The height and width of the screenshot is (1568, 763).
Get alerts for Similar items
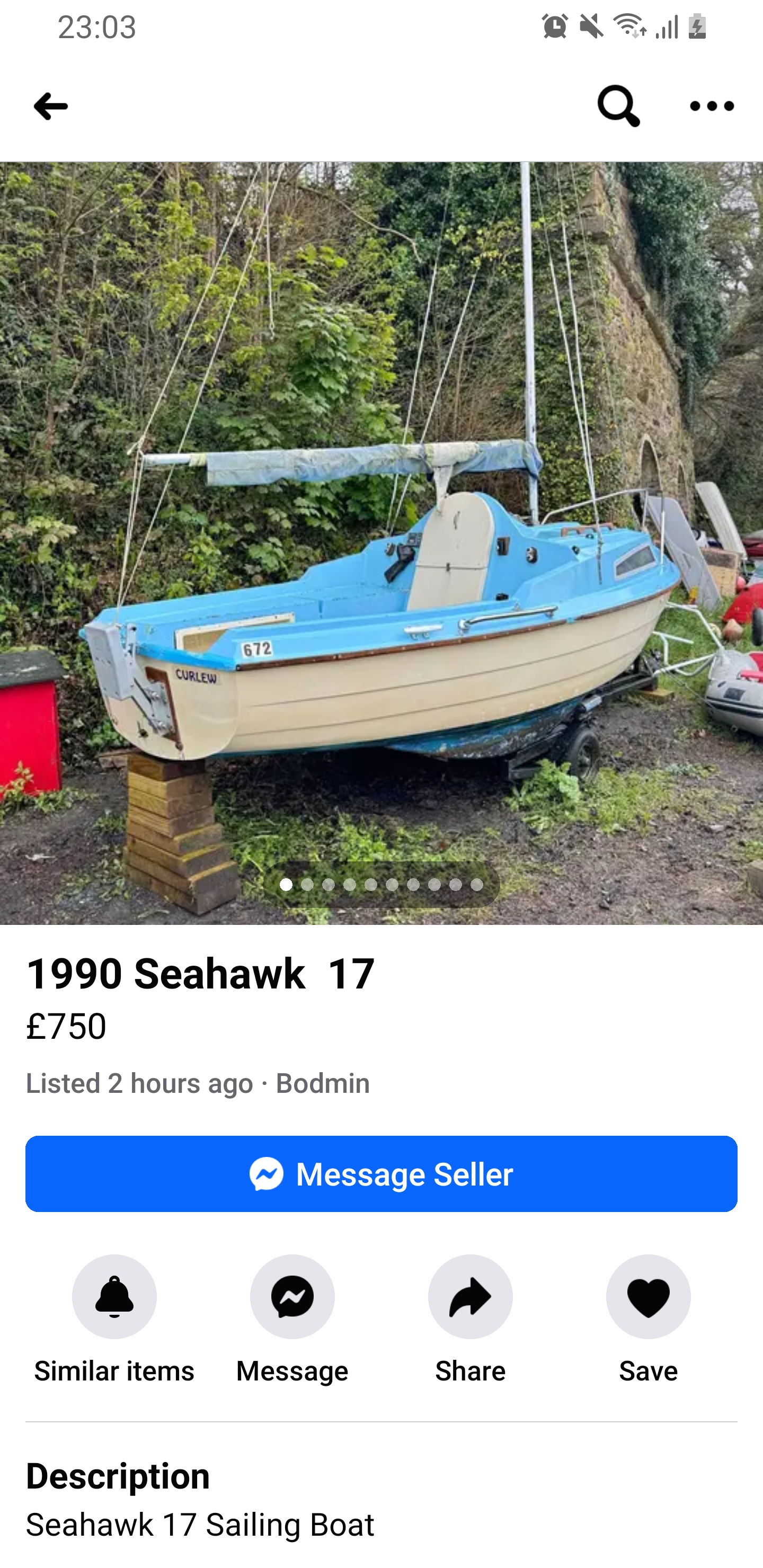[x=114, y=1297]
